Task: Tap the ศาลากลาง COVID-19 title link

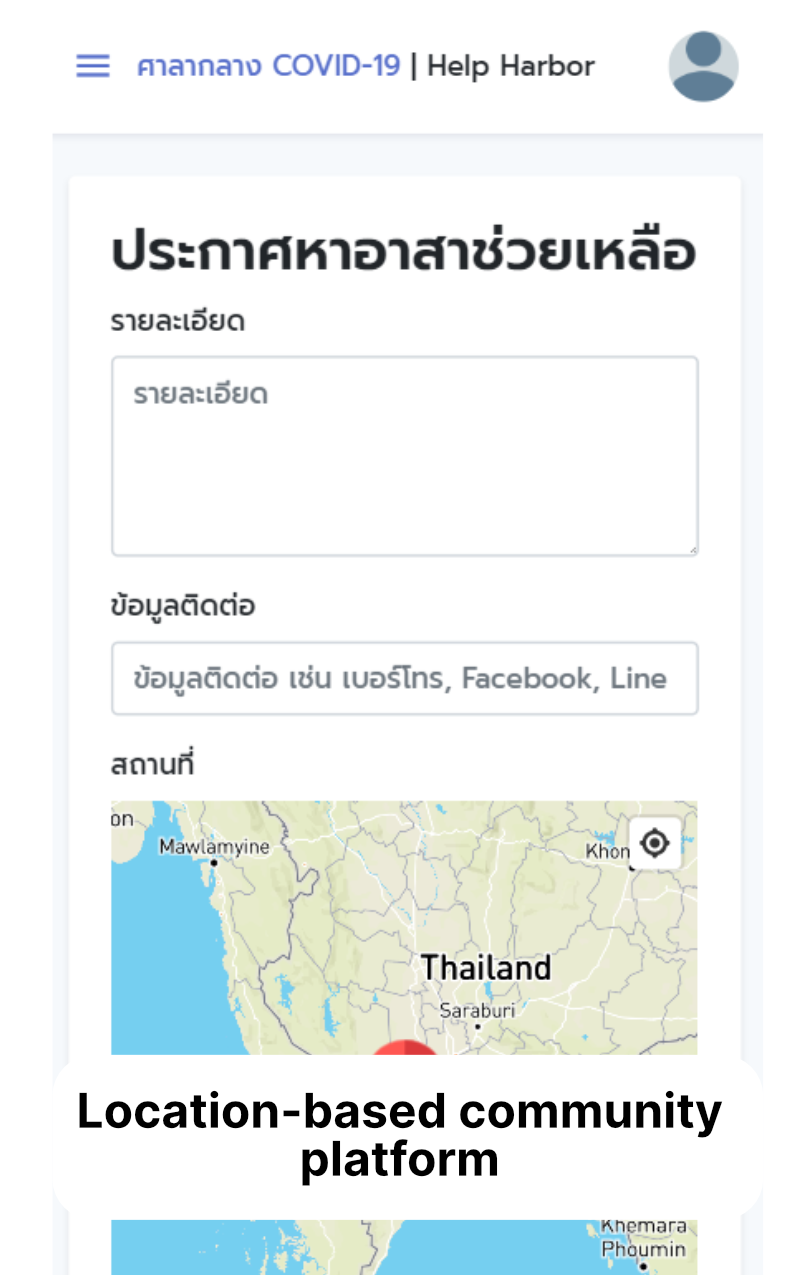Action: coord(269,66)
